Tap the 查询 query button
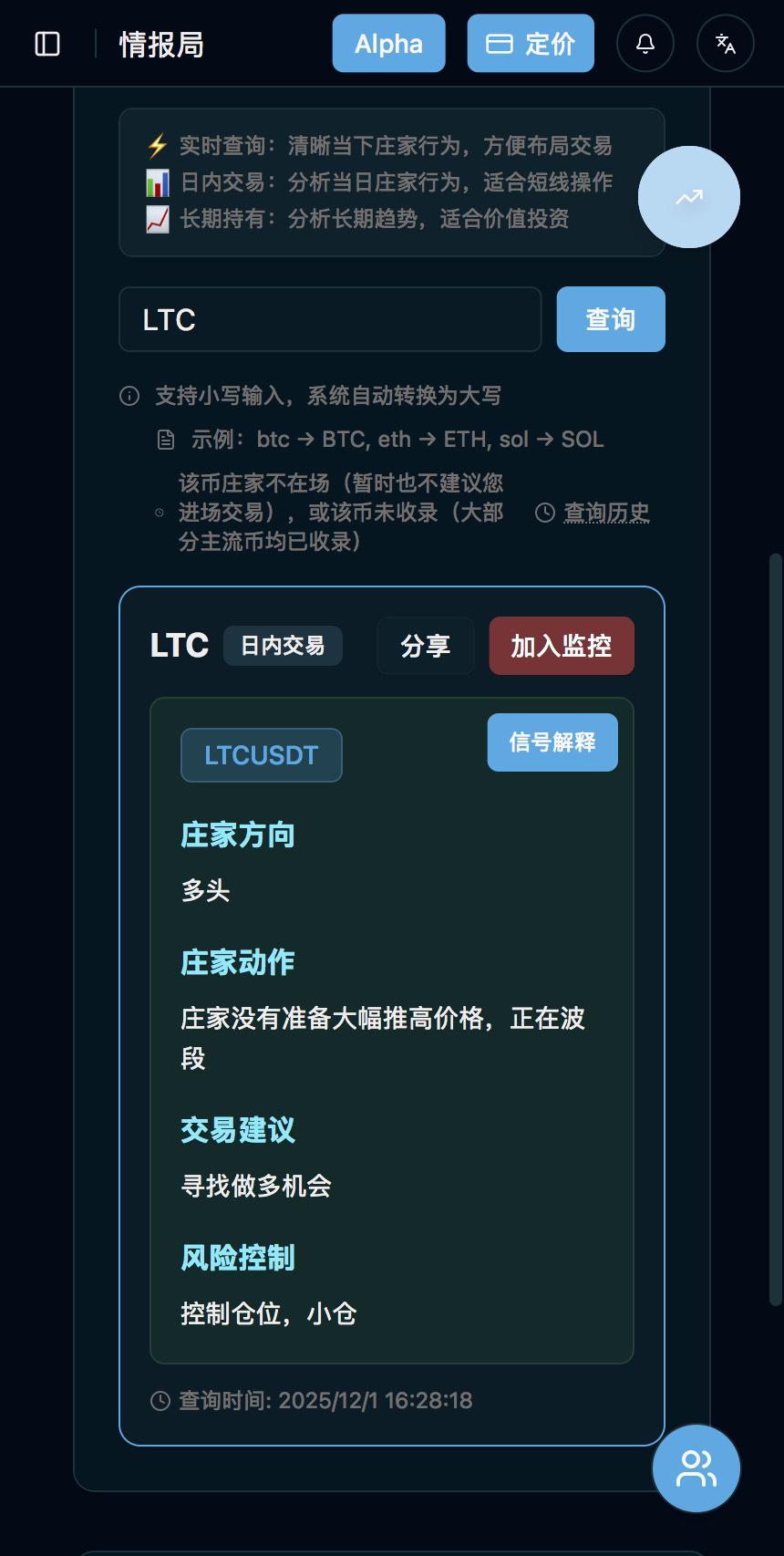Screen dimensions: 784x1556 (x=611, y=319)
